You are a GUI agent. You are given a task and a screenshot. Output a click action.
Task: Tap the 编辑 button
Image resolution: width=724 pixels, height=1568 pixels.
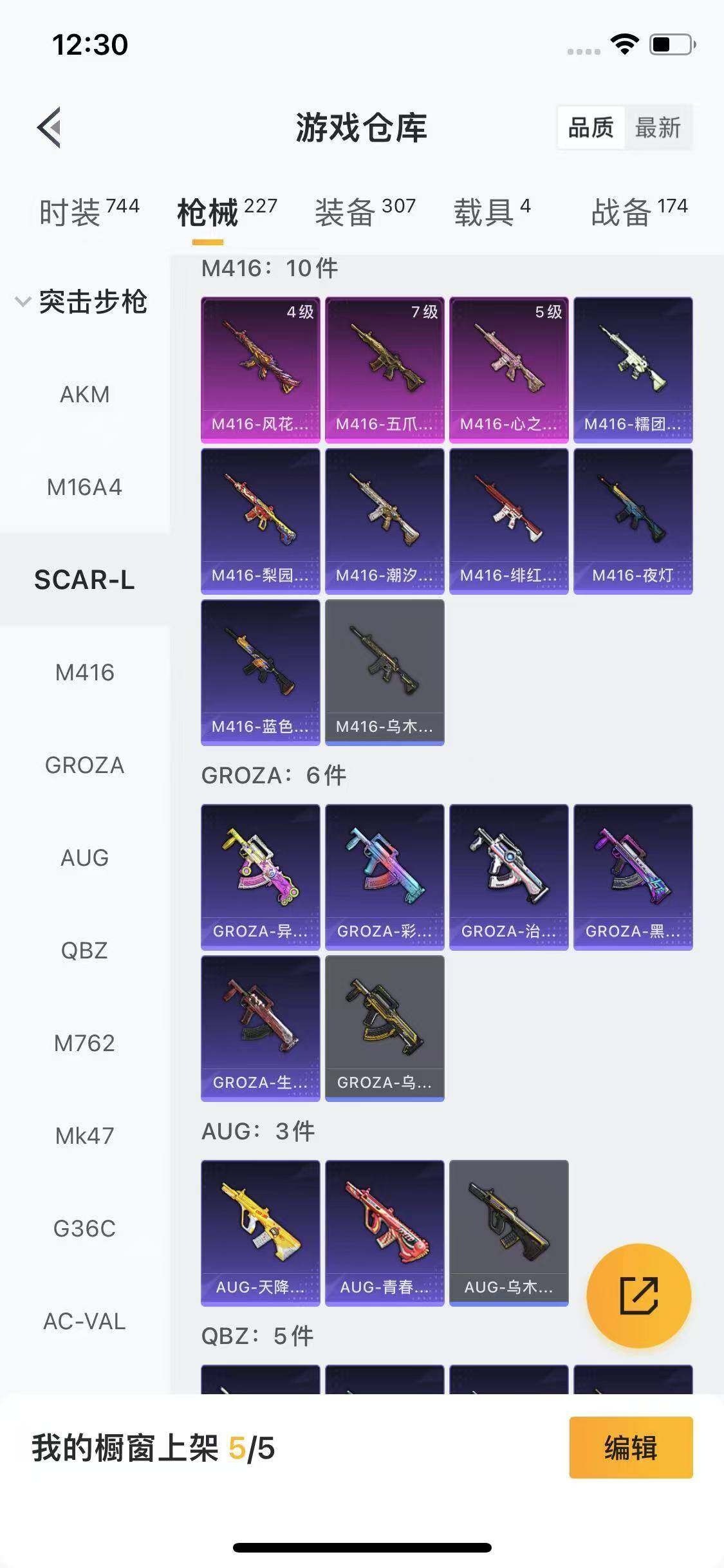tap(631, 1448)
